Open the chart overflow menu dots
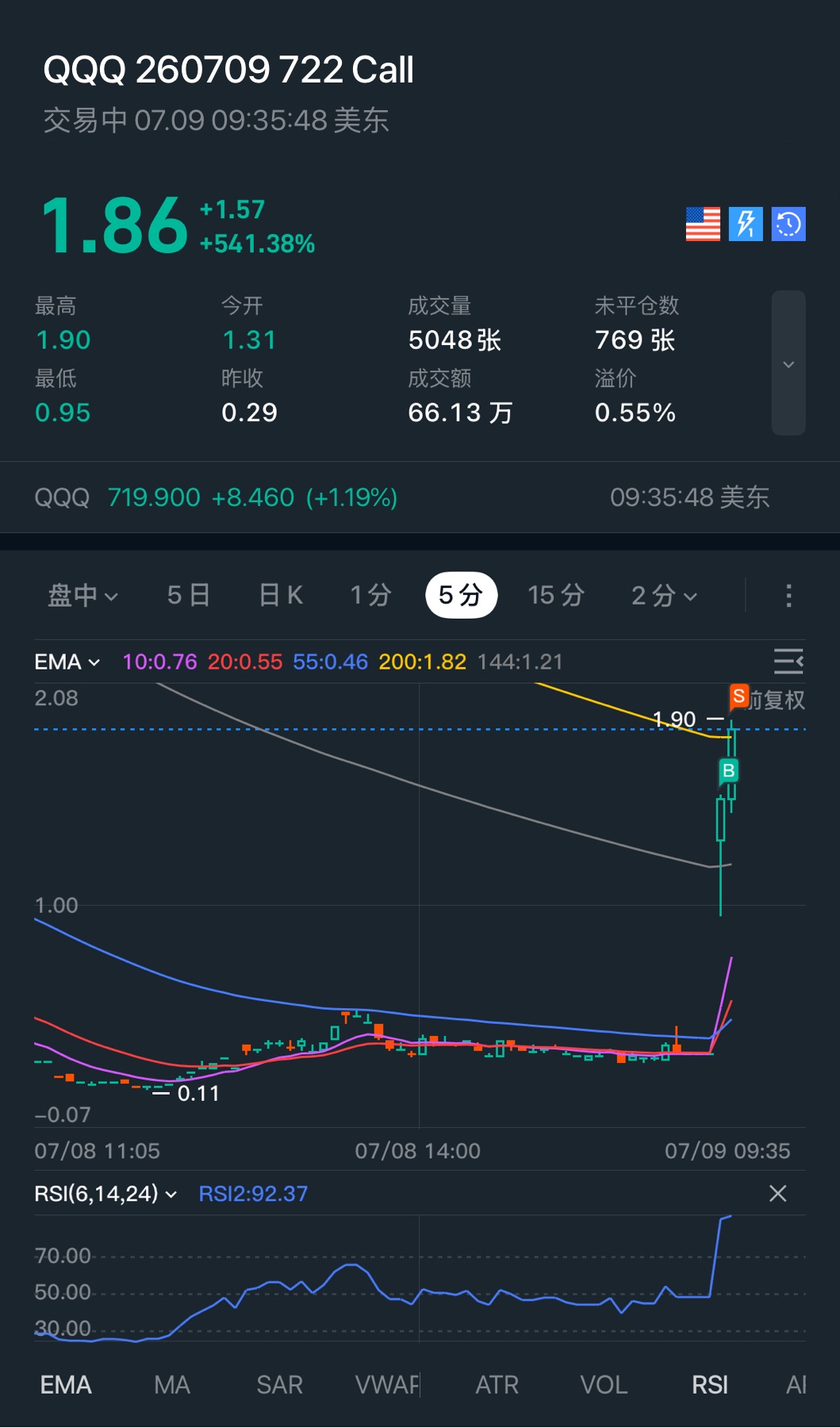 788,596
